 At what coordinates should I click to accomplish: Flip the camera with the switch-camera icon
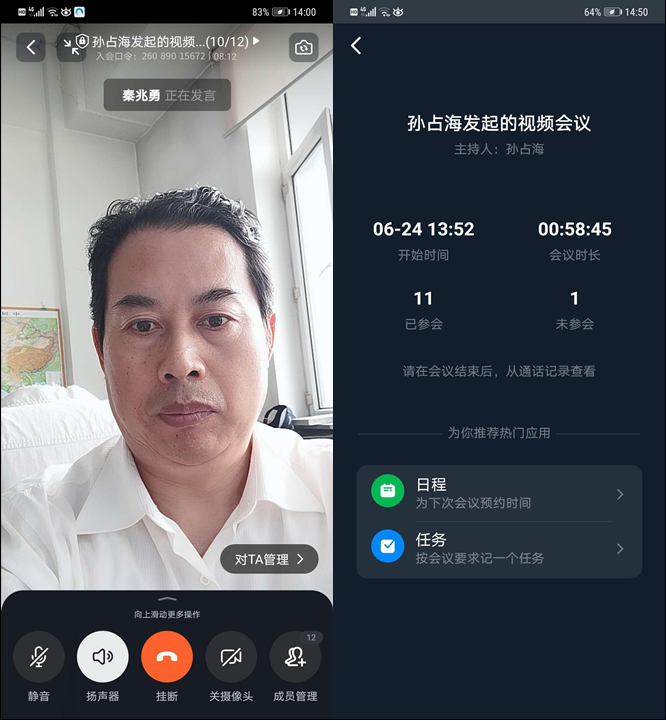click(x=304, y=46)
